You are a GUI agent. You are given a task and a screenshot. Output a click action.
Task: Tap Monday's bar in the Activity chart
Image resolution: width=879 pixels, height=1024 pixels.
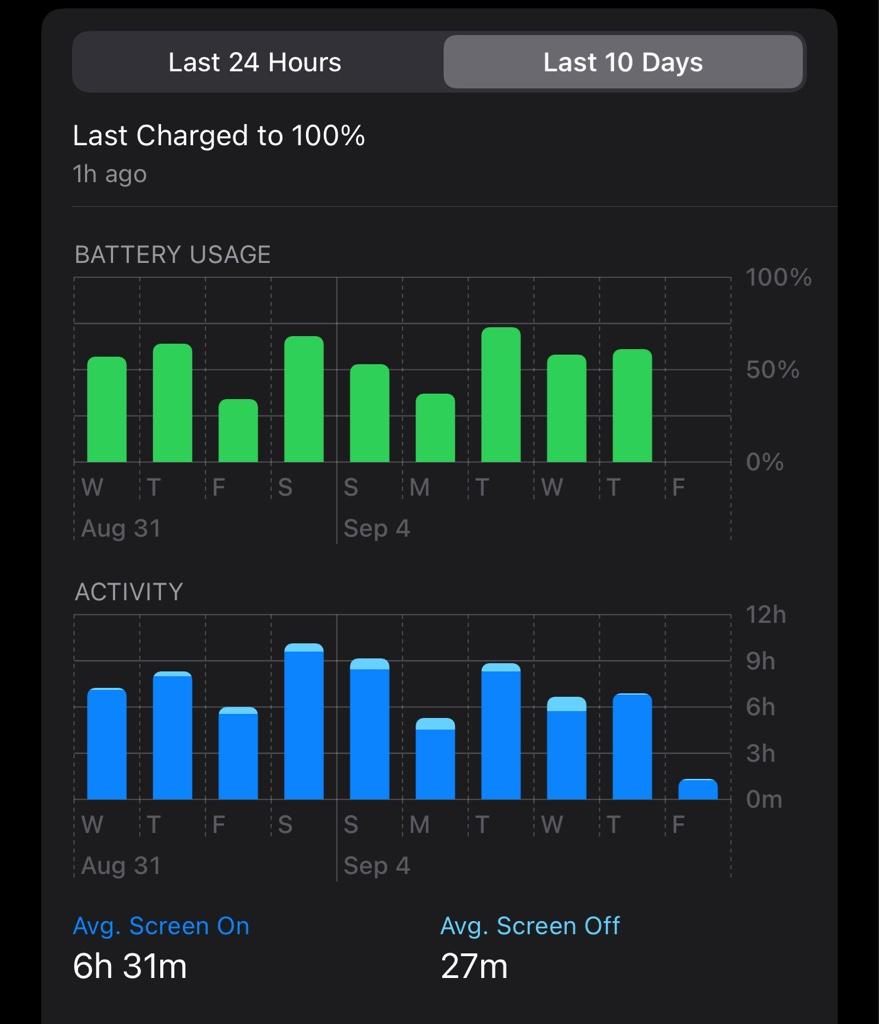[x=435, y=760]
